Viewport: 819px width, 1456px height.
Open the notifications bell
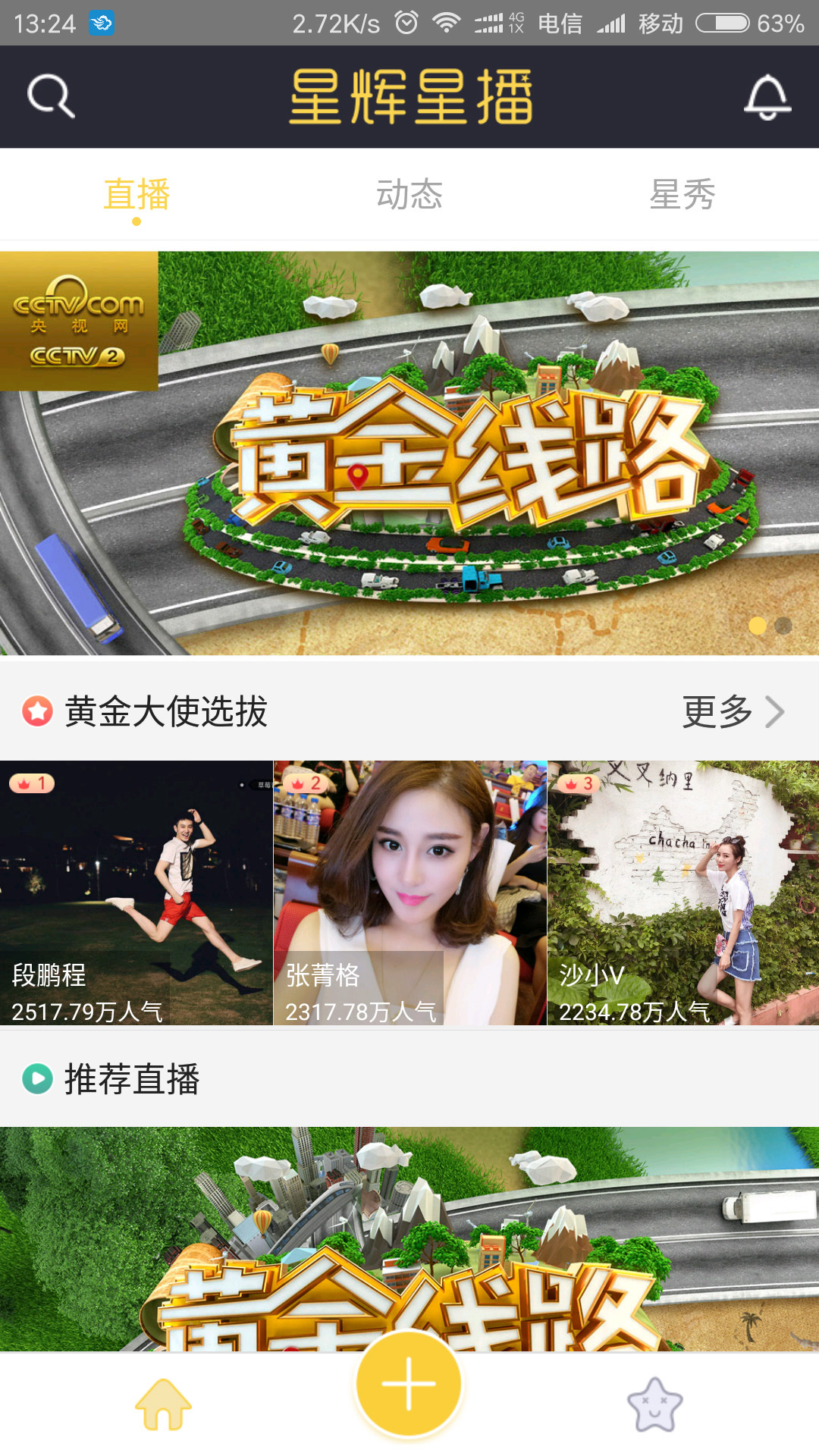767,96
